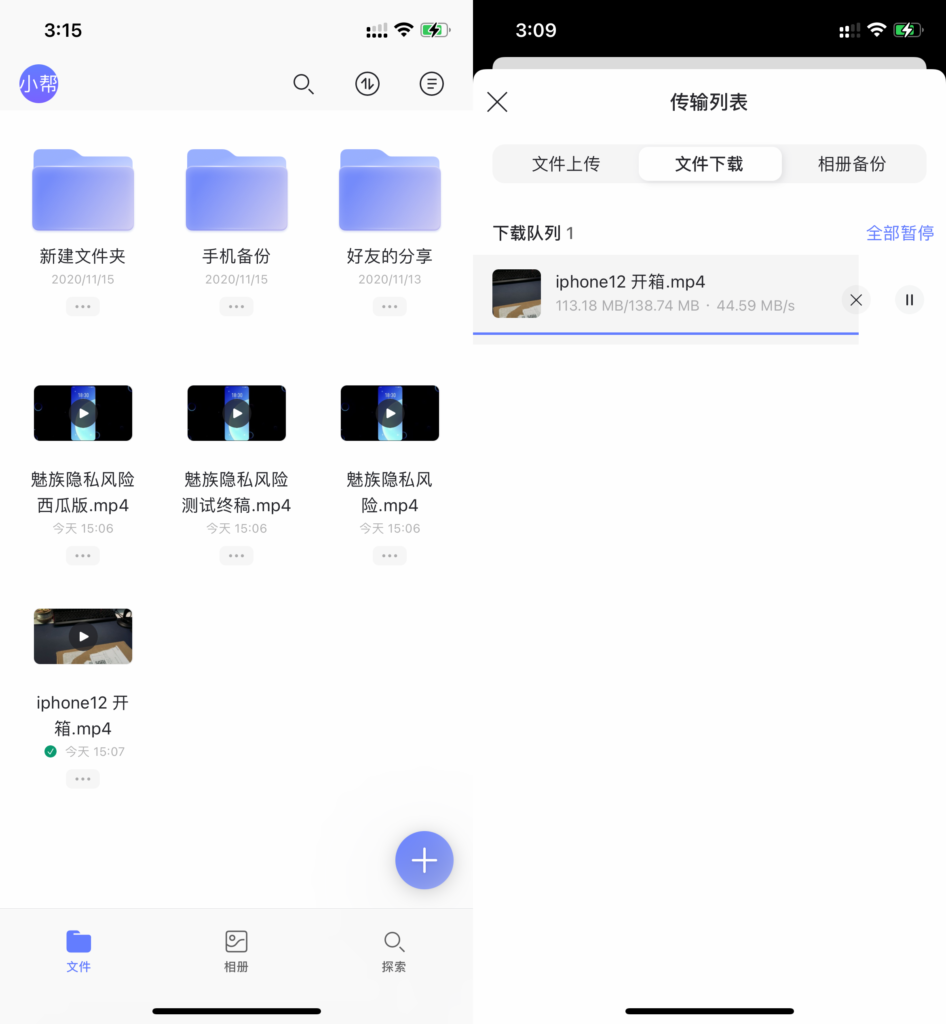Switch to the 相册 tab

point(236,951)
